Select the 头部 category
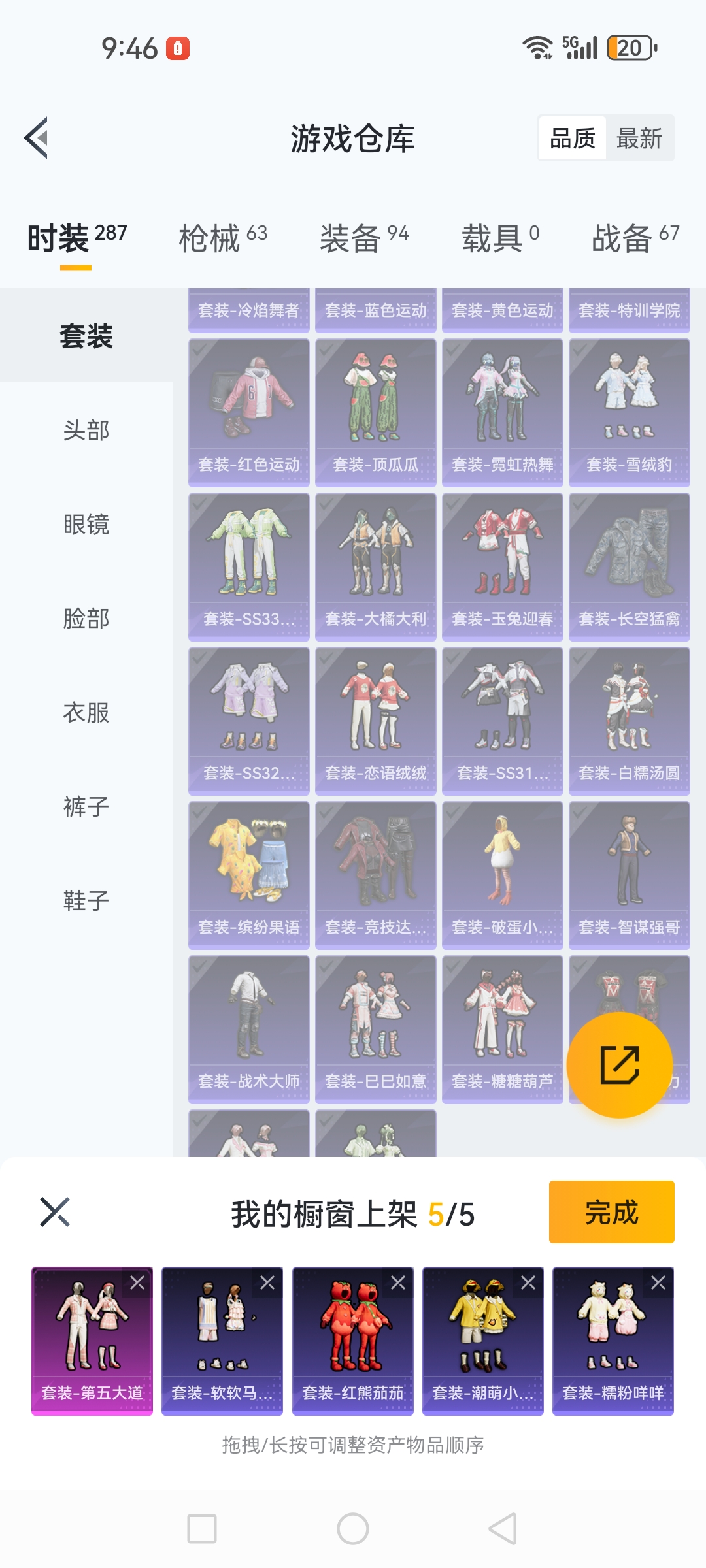 click(x=86, y=430)
